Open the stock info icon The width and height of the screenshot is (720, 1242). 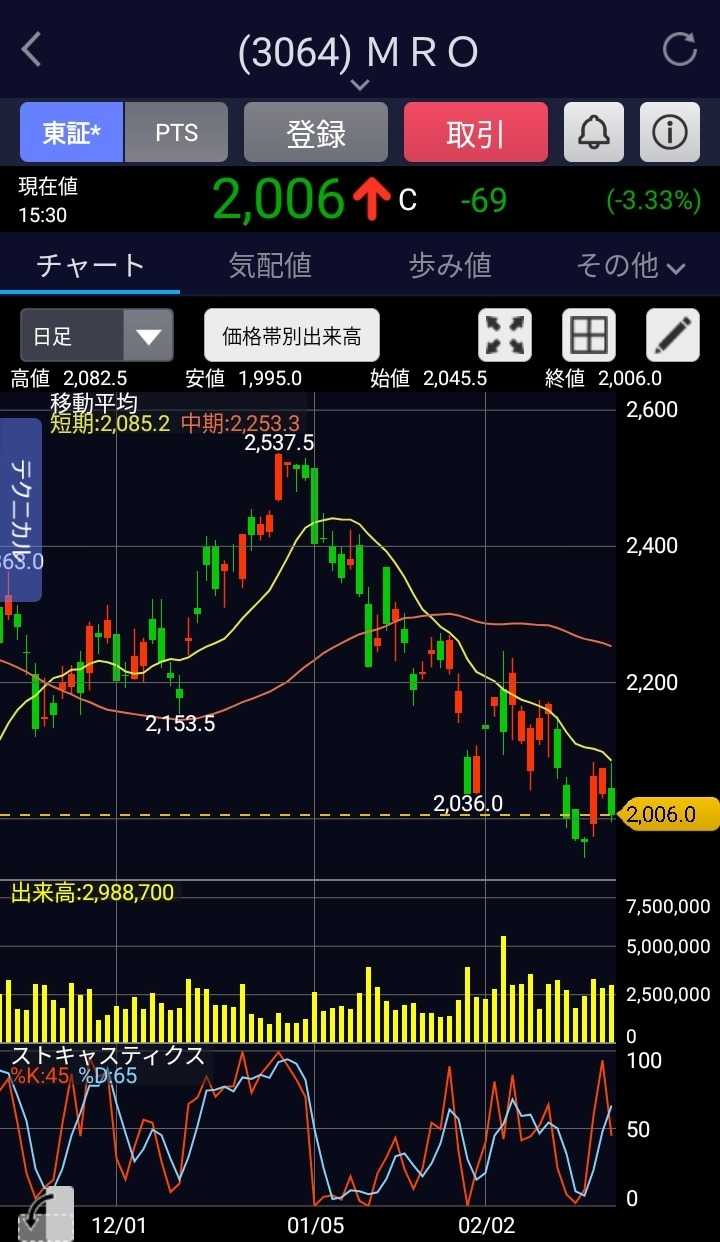(x=669, y=132)
